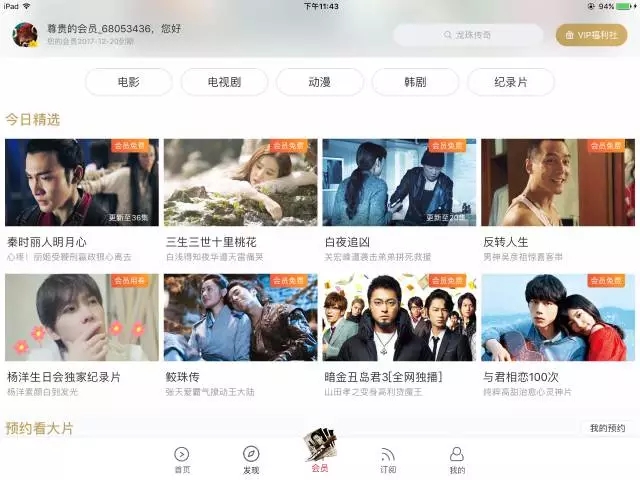Switch to the 首页 tab
Image resolution: width=640 pixels, height=480 pixels.
click(182, 460)
